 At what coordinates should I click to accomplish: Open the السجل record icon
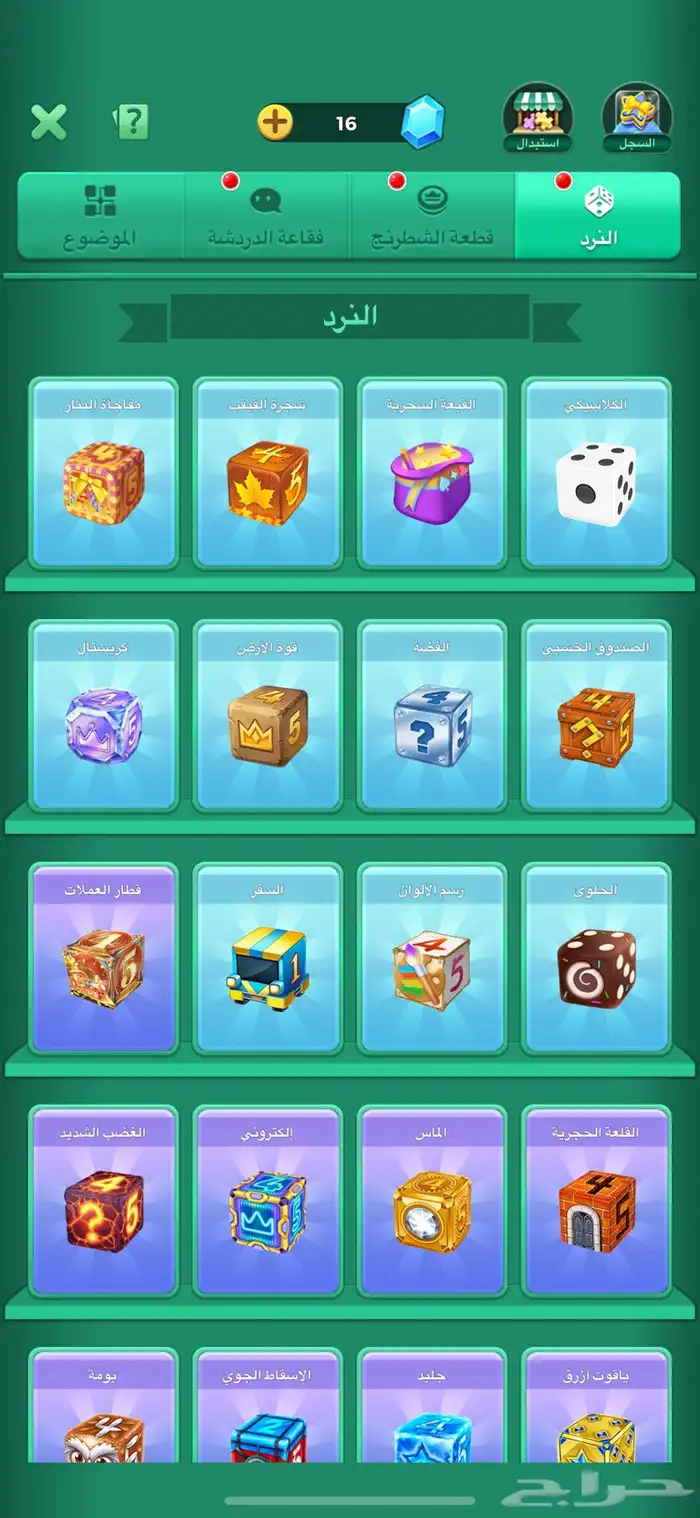pos(637,118)
